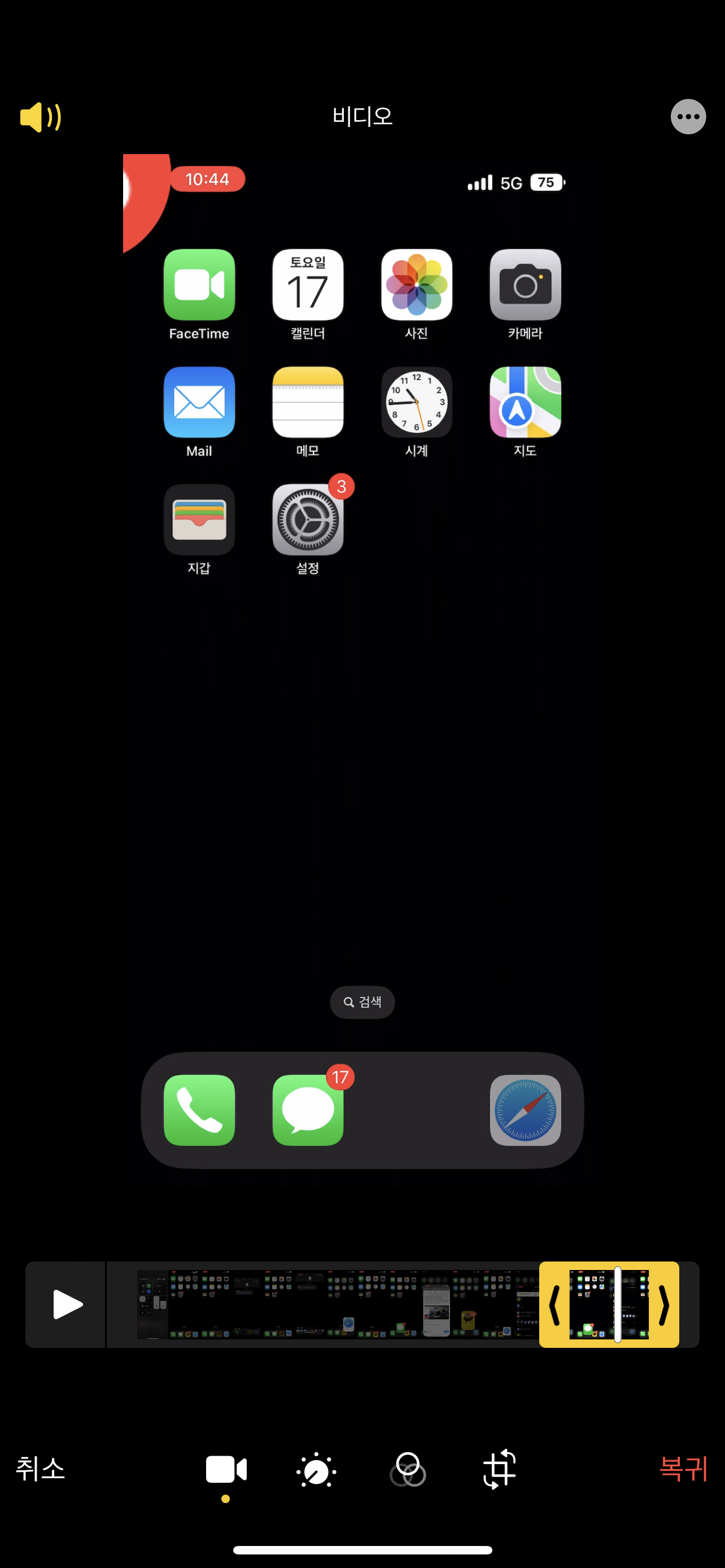Open the filters tool
725x1568 pixels.
click(407, 1470)
